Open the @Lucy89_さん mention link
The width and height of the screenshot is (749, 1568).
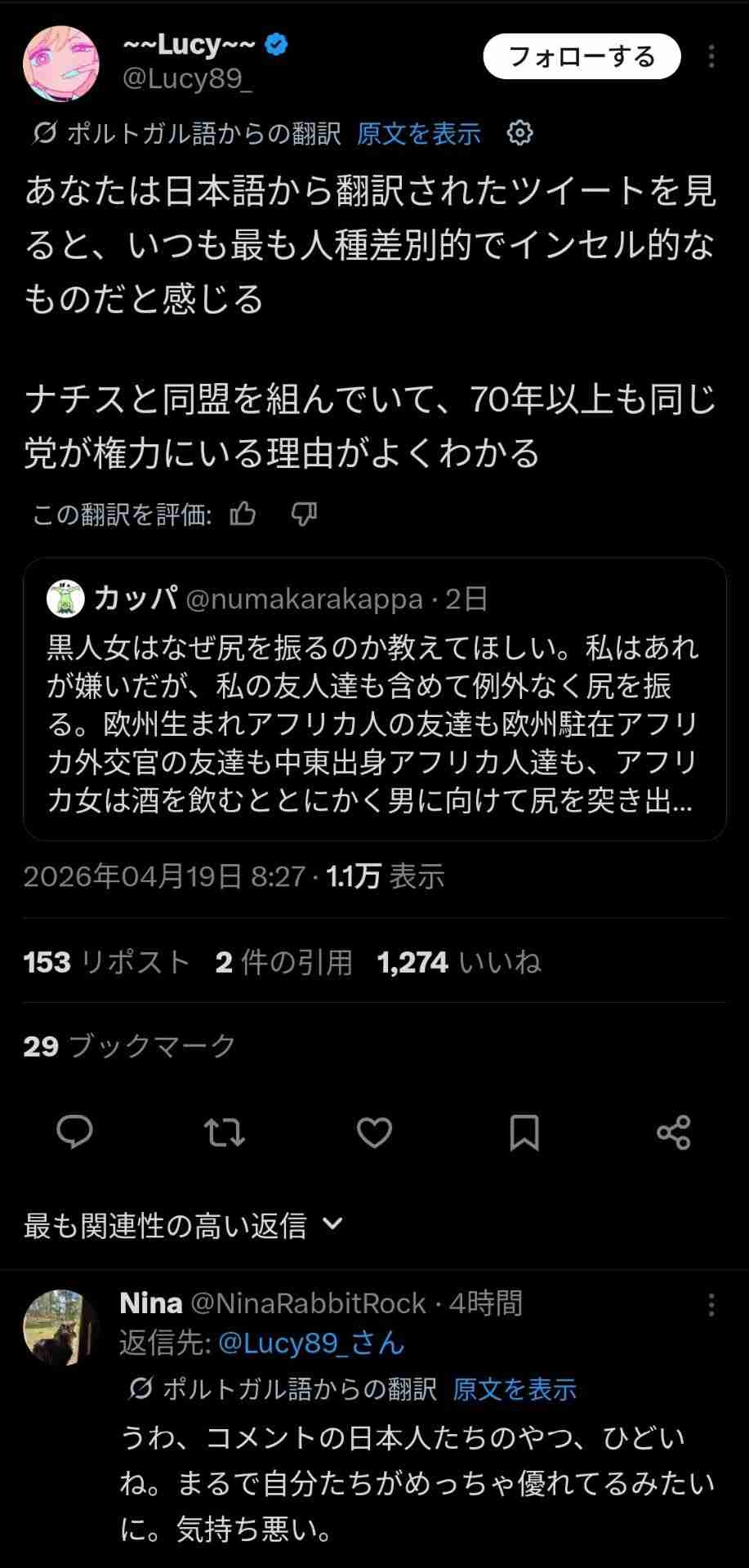[311, 1343]
